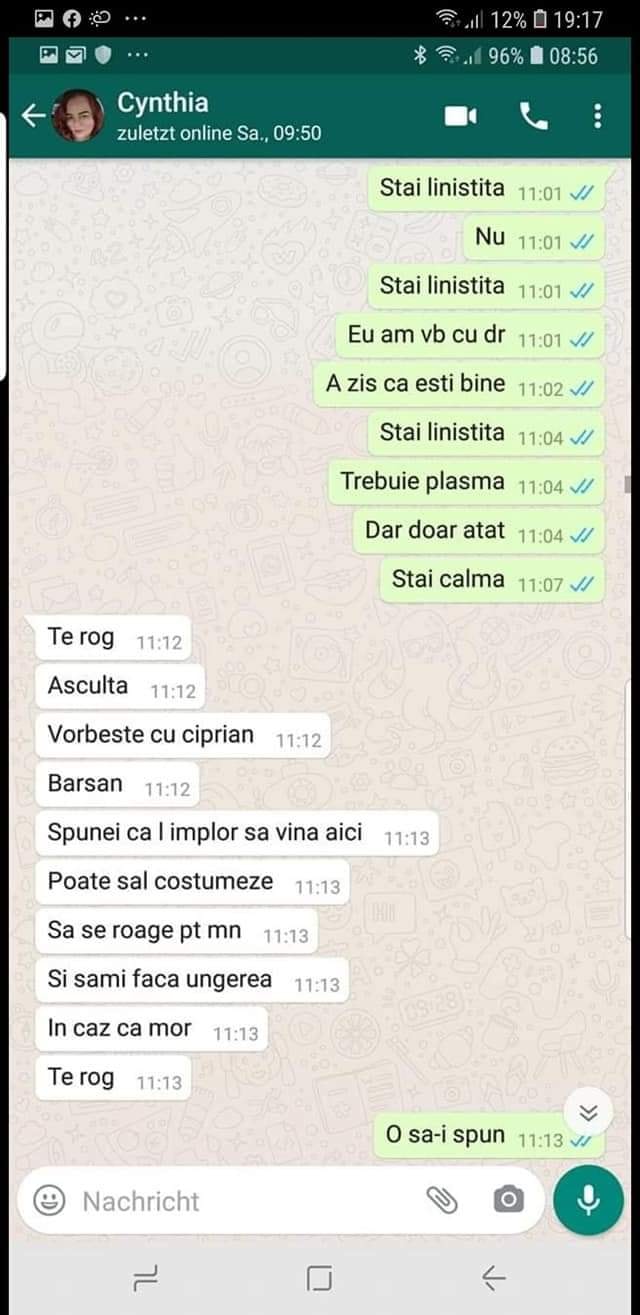Open the emoji picker

50,1200
